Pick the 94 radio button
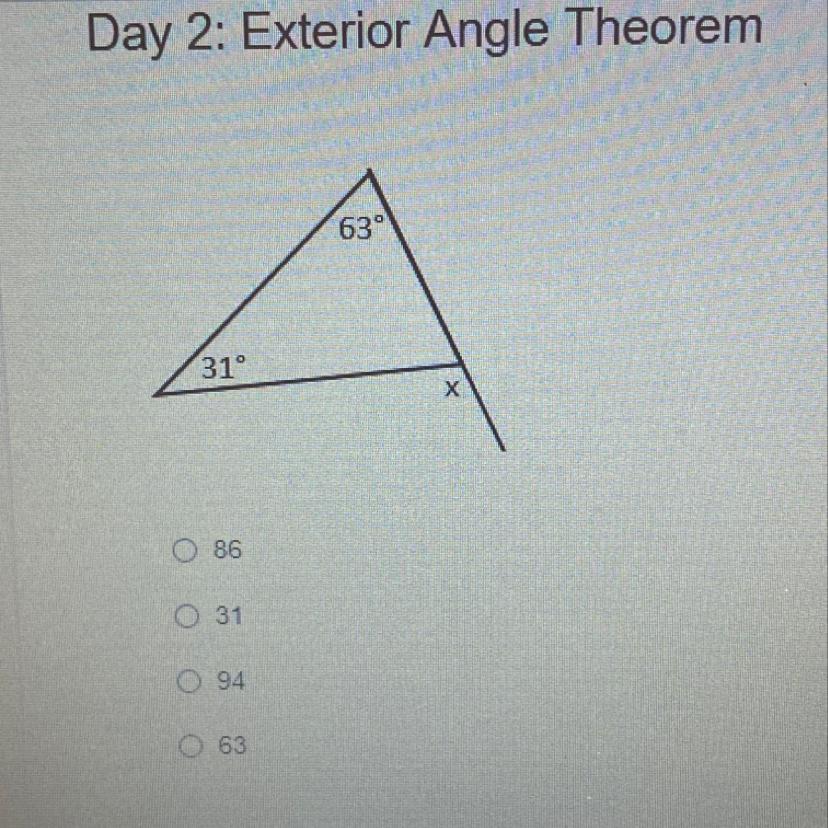Image resolution: width=828 pixels, height=828 pixels. (189, 681)
